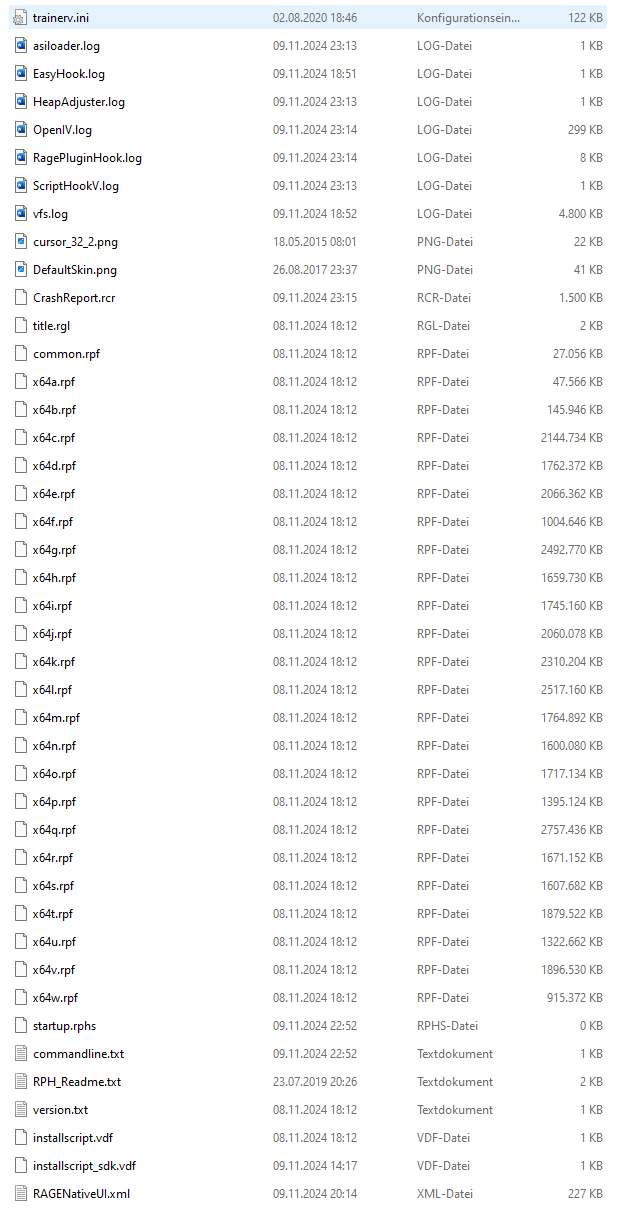This screenshot has width=623, height=1219.
Task: Select the x64g.rpf file
Action: pyautogui.click(x=54, y=550)
